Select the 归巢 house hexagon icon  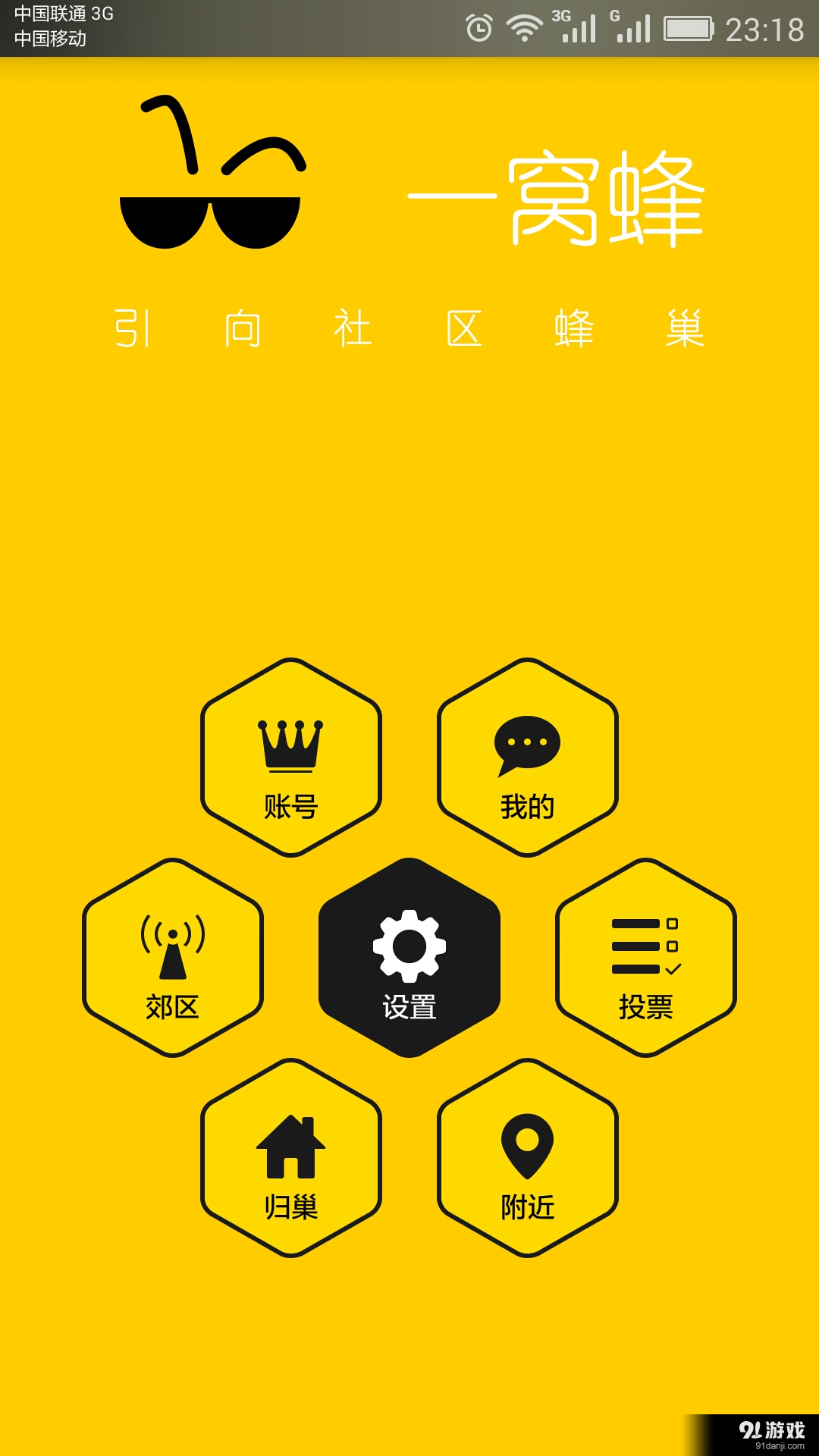click(x=290, y=1145)
